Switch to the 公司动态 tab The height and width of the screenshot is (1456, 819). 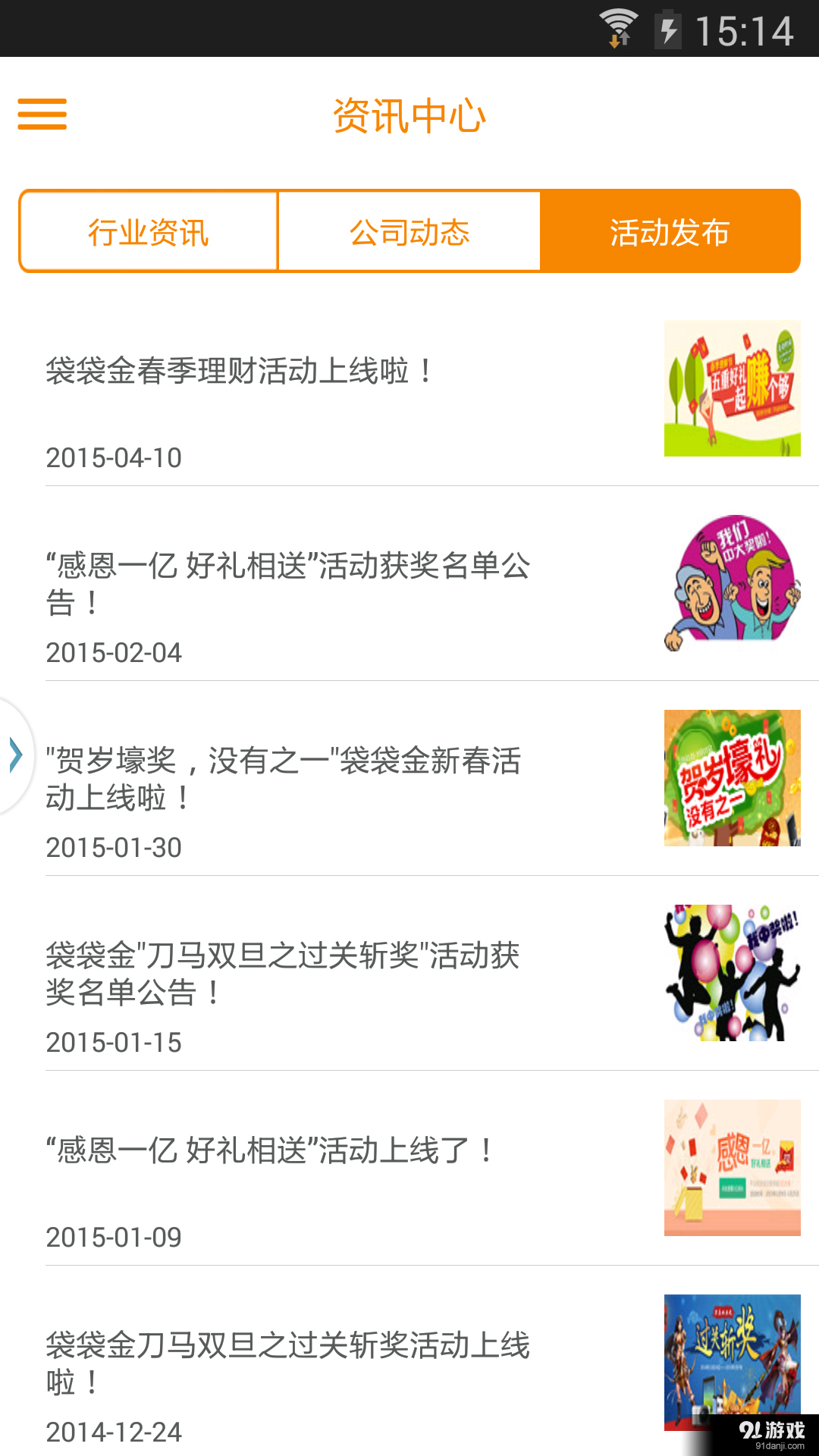pos(410,231)
